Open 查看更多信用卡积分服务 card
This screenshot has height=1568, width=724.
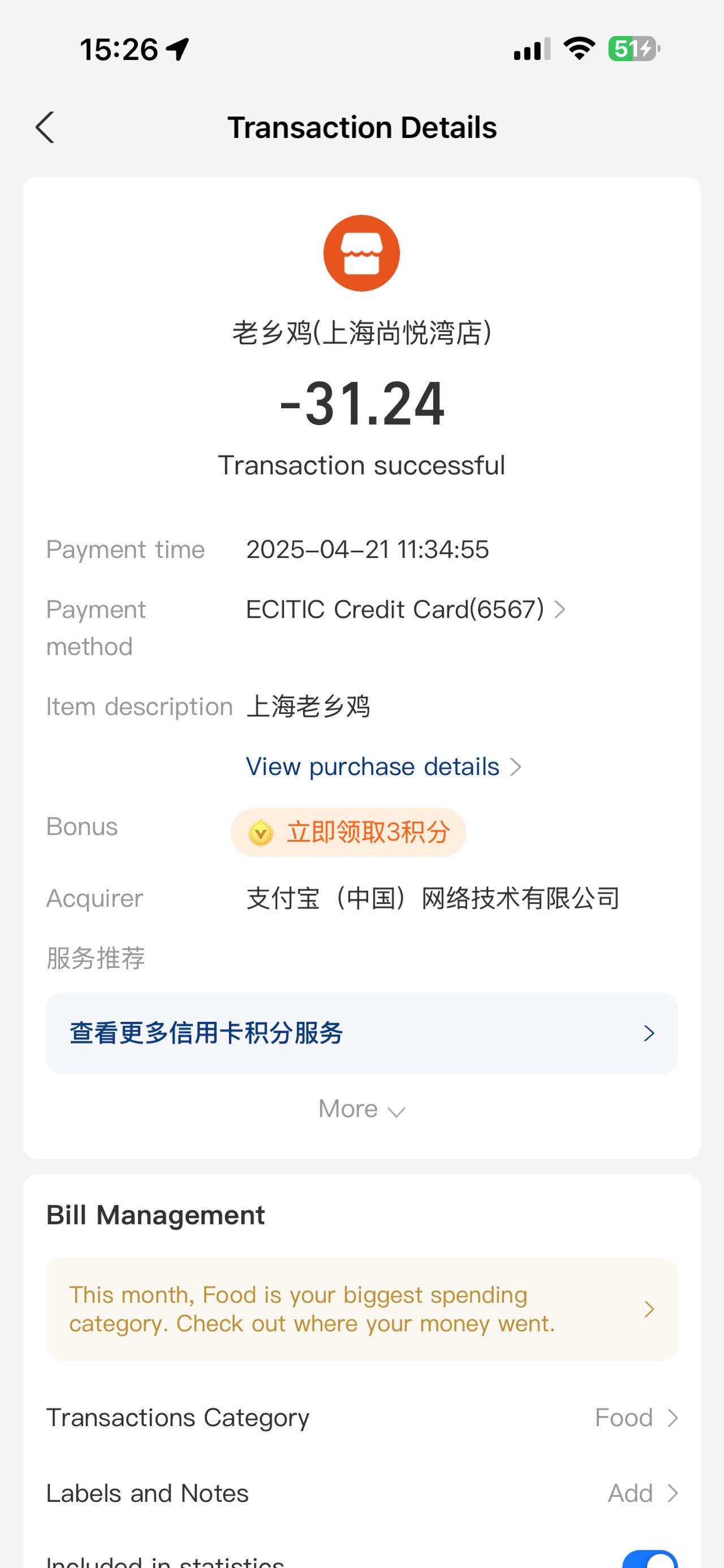point(361,1033)
